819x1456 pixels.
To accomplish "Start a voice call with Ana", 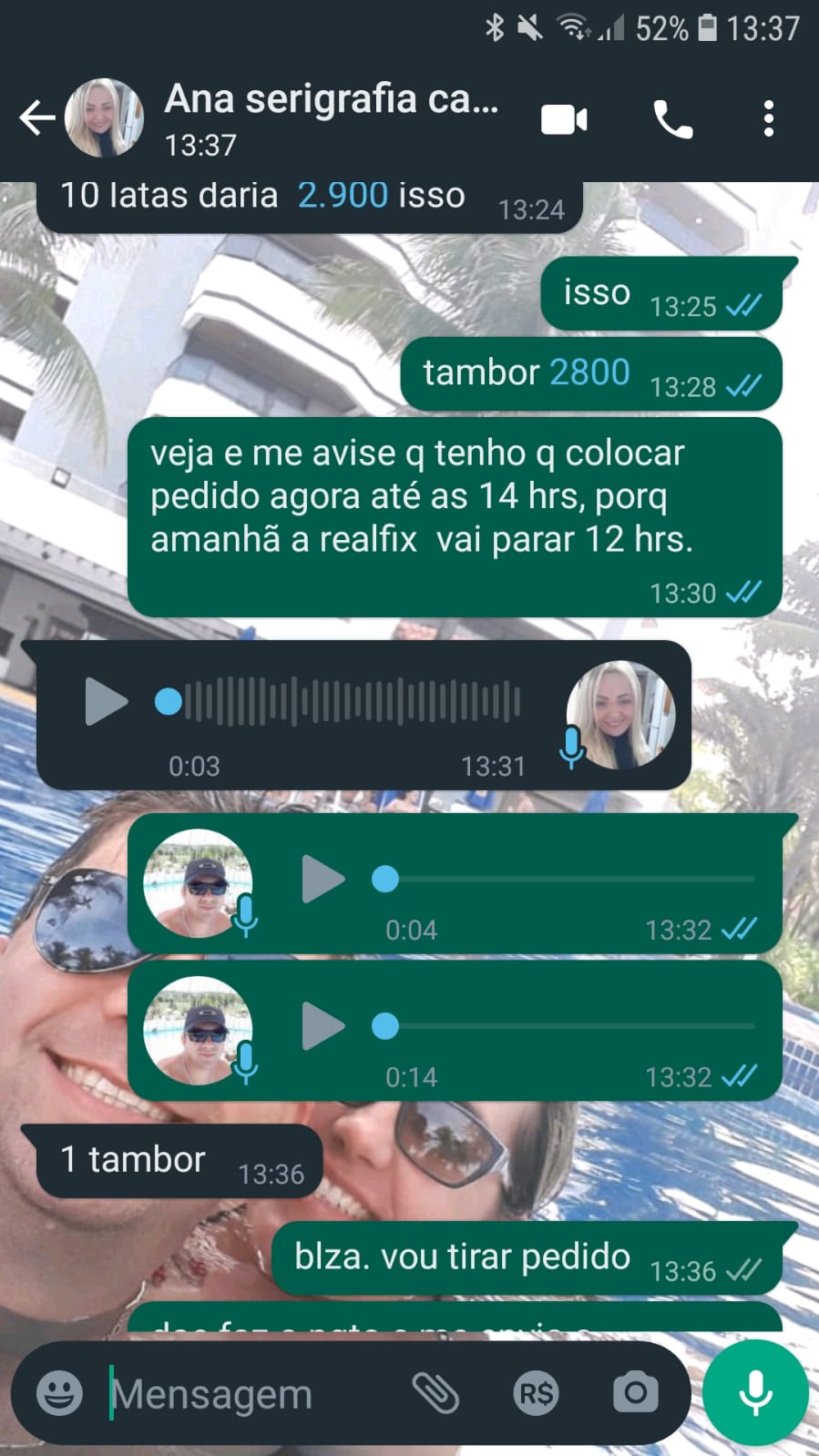I will click(x=672, y=119).
